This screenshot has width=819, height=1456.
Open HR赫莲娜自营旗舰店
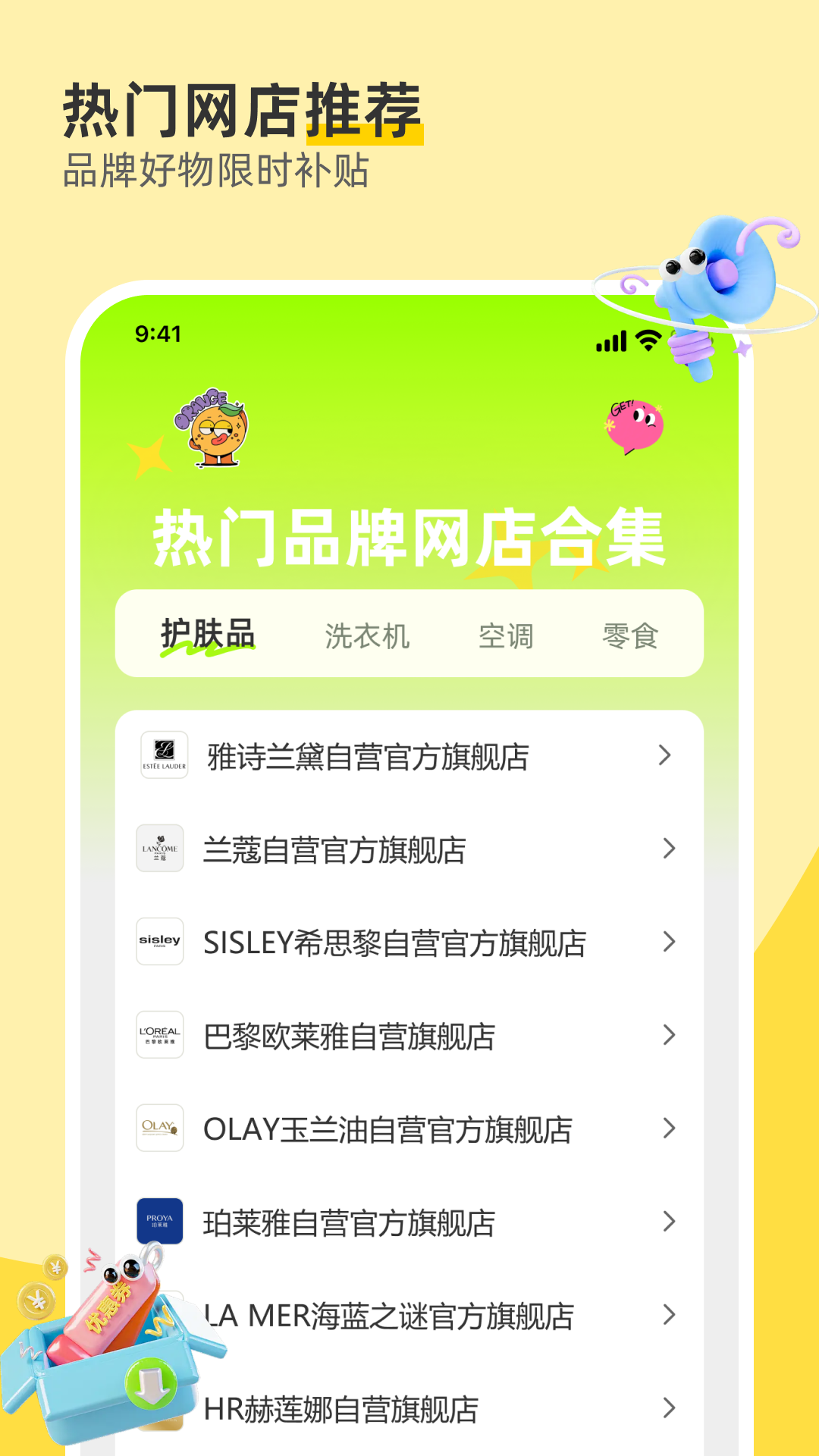pos(340,1407)
